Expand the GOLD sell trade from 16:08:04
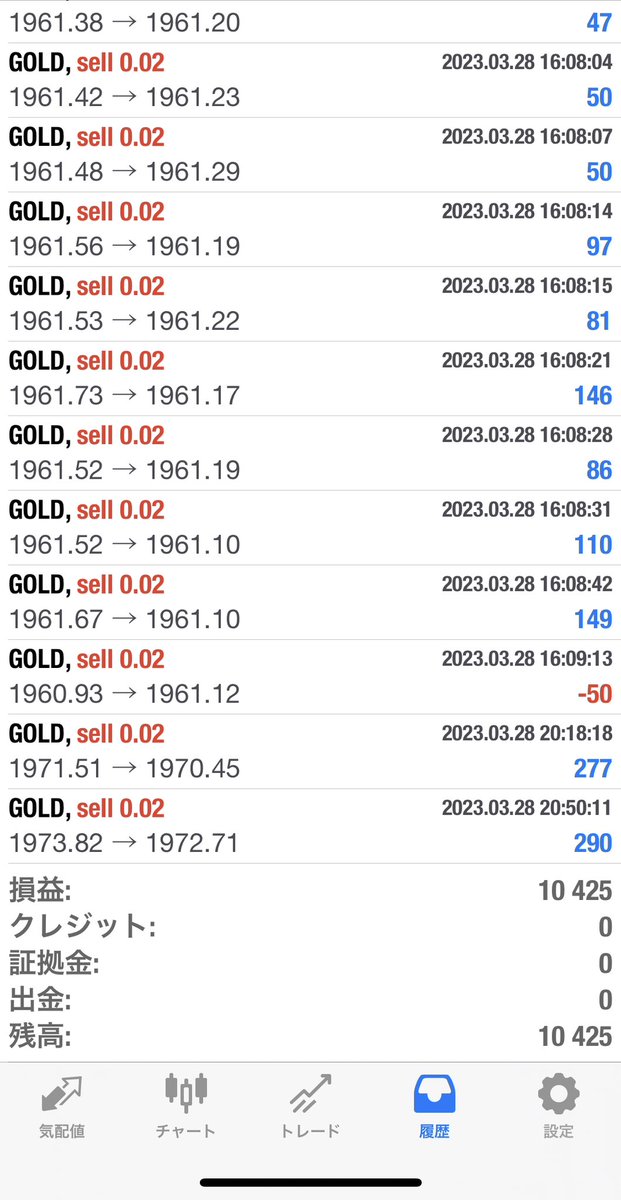 (x=310, y=81)
